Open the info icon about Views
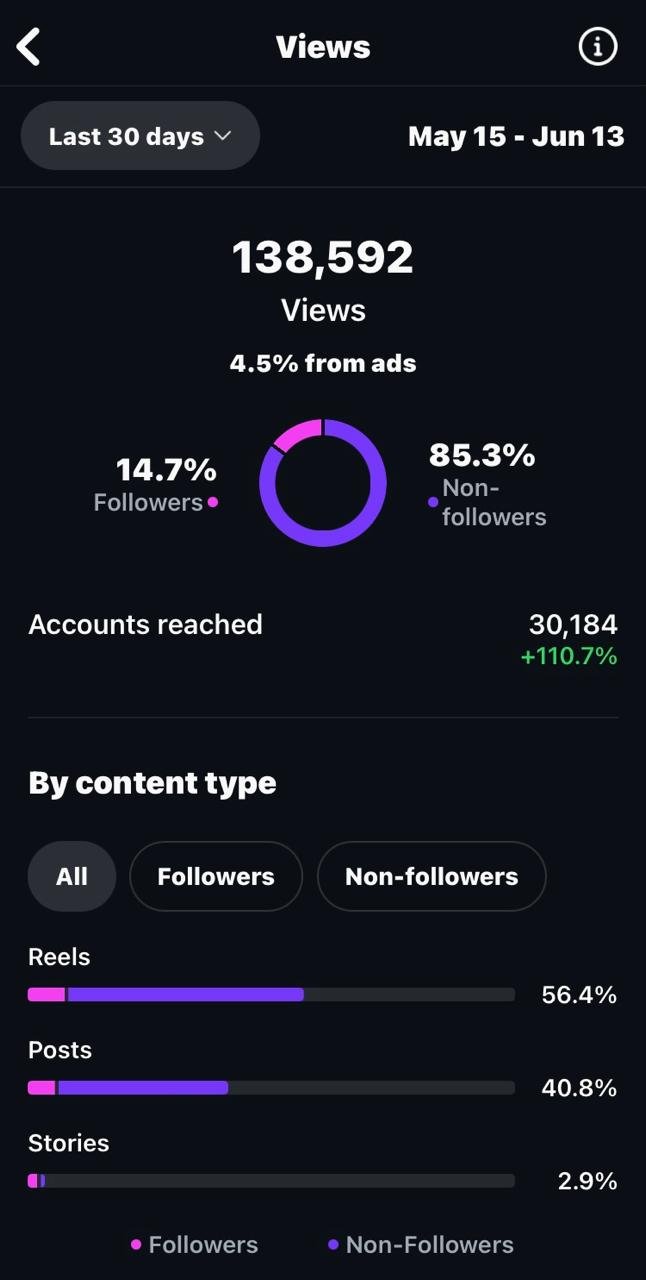 598,46
